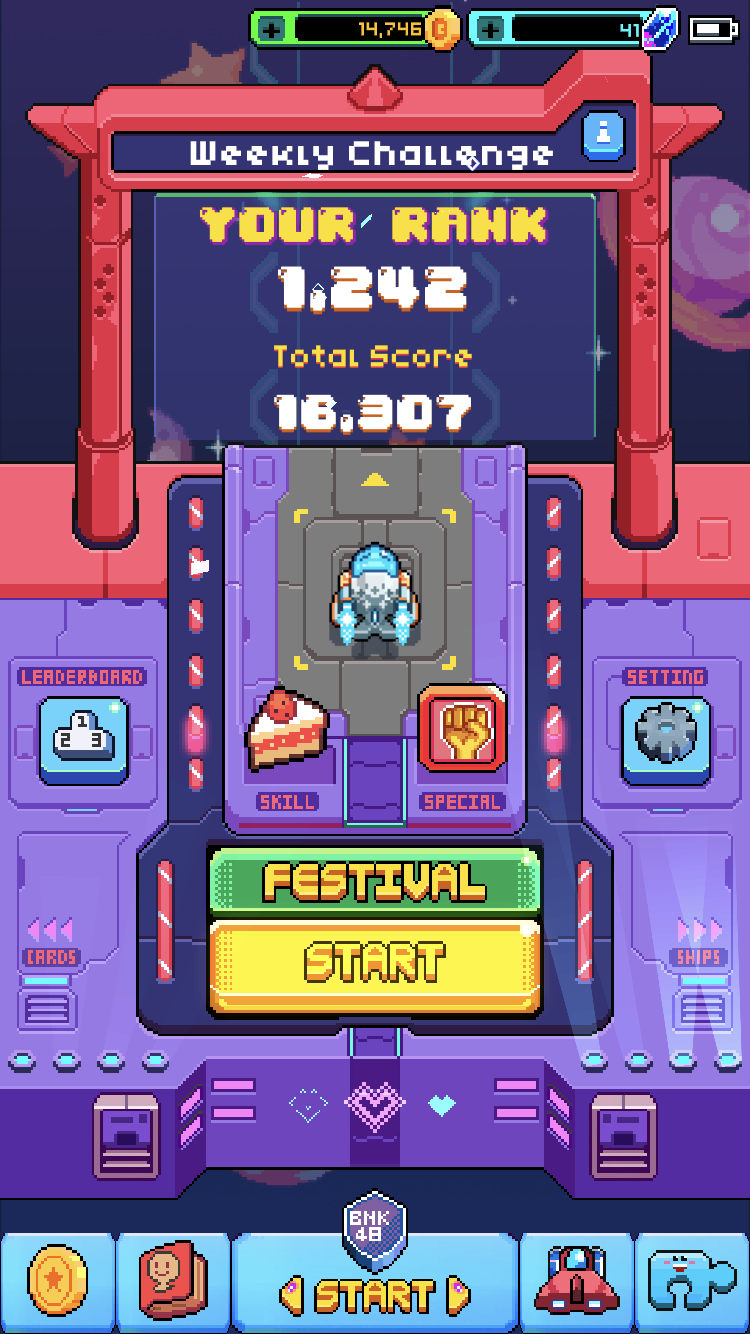
Task: Select the fist Special slot
Action: 461,730
